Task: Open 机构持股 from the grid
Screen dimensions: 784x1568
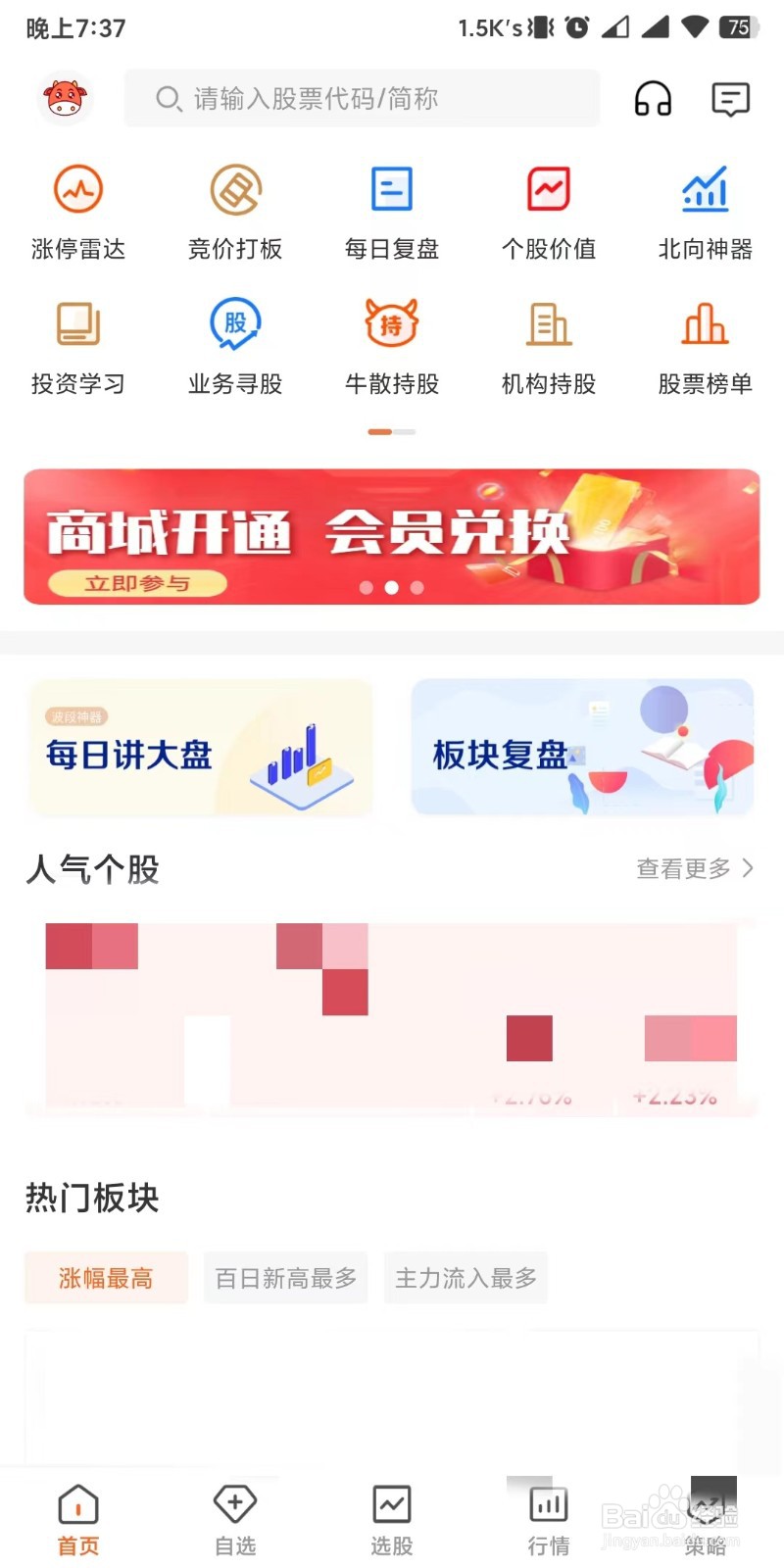Action: [x=548, y=345]
